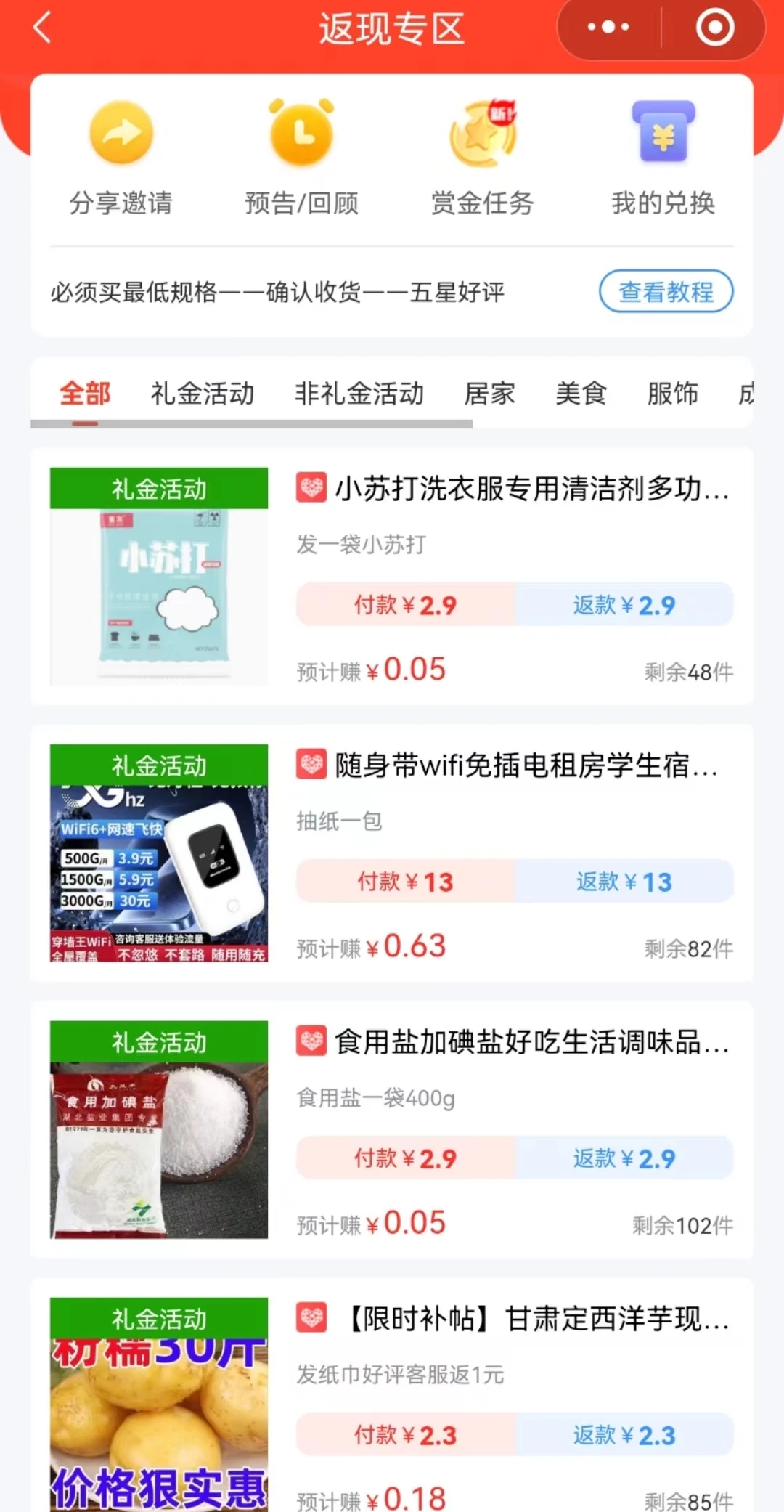Viewport: 784px width, 1512px height.
Task: Switch to the 居家 tab
Action: click(x=490, y=394)
